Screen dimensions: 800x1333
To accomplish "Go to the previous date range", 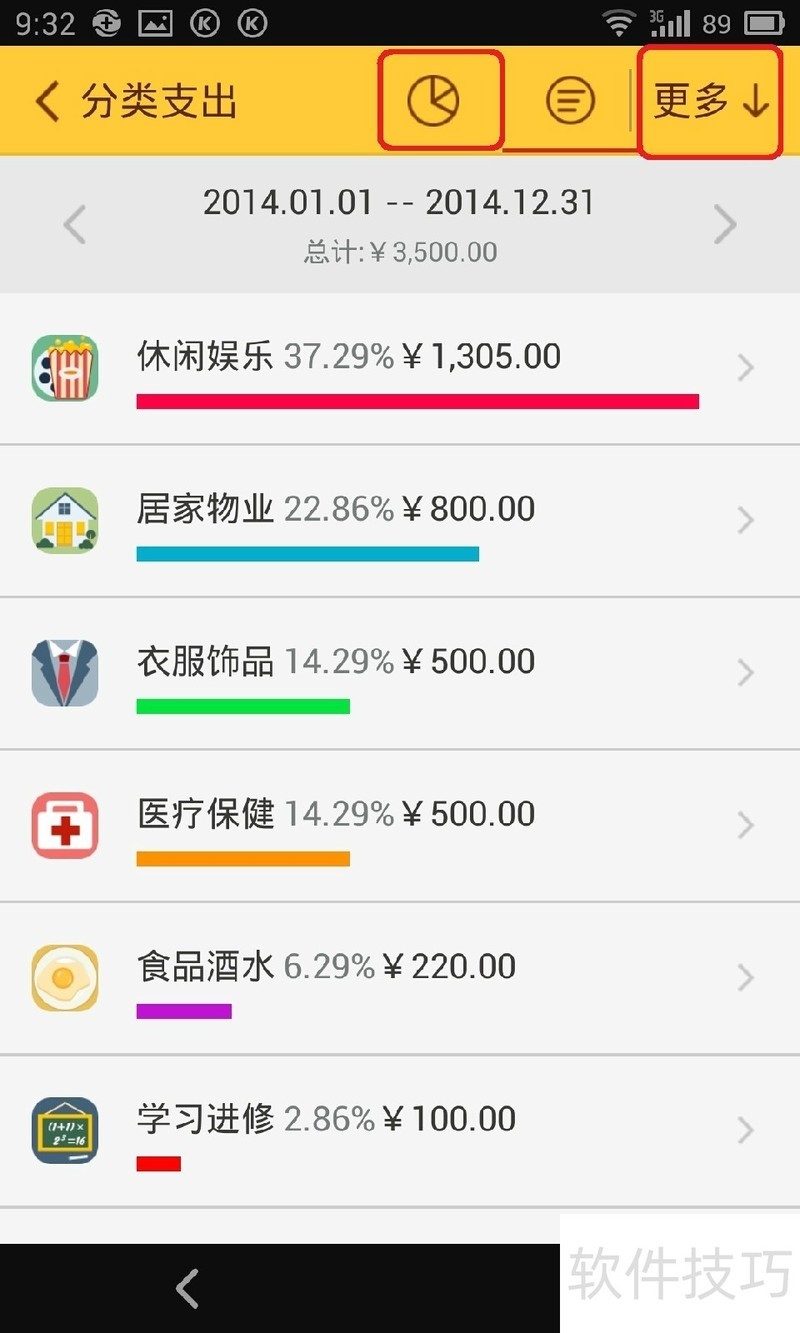I will point(75,224).
